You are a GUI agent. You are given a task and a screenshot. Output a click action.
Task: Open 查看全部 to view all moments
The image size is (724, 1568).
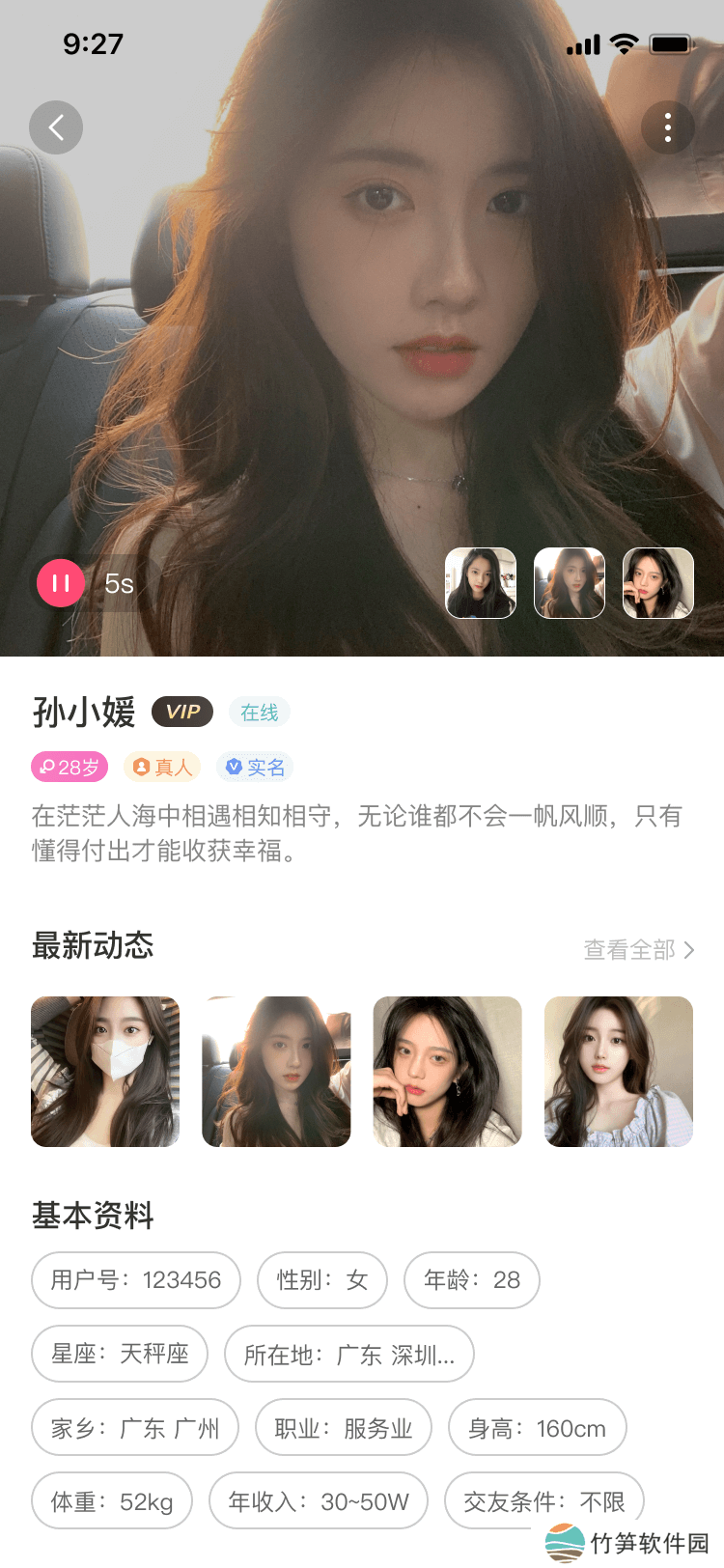click(x=638, y=950)
